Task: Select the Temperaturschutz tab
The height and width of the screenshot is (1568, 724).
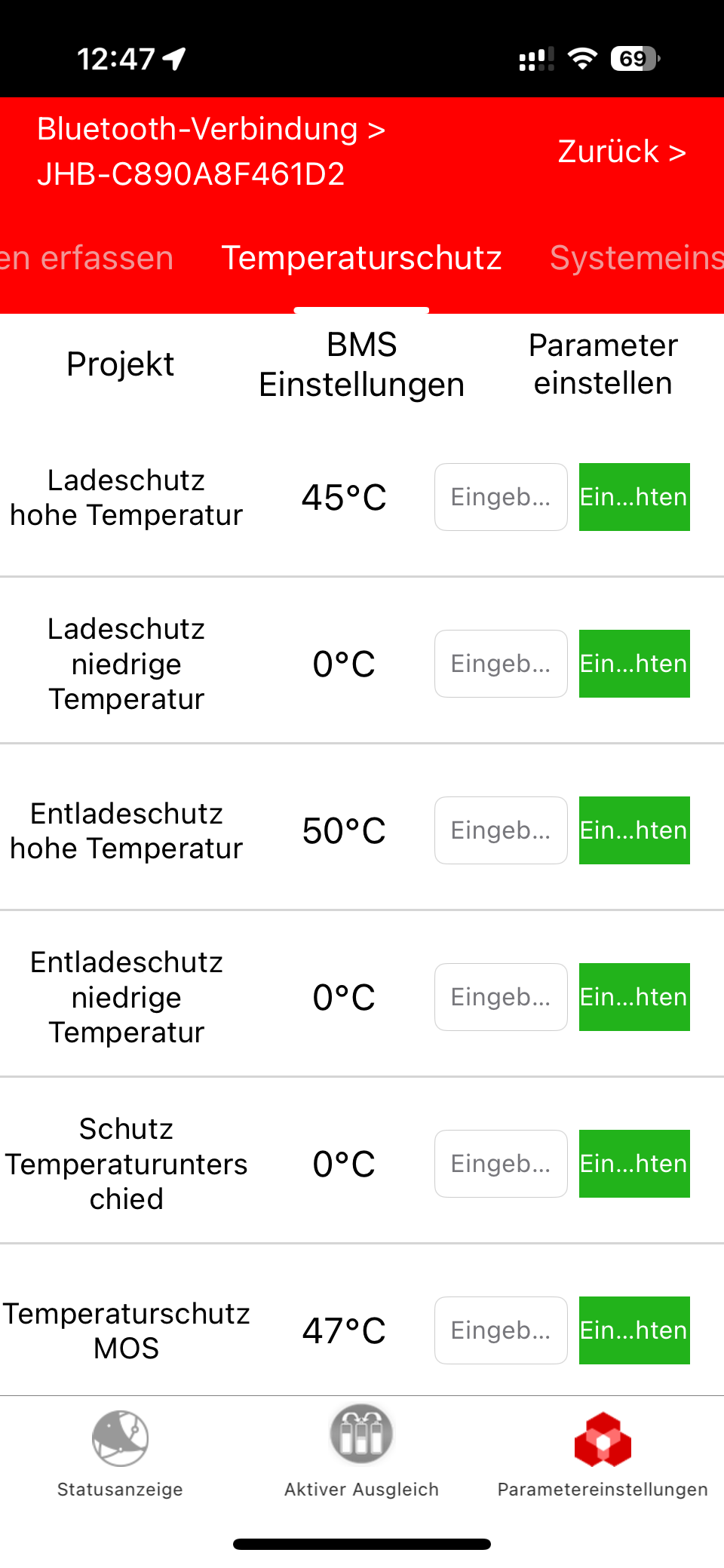Action: coord(361,258)
